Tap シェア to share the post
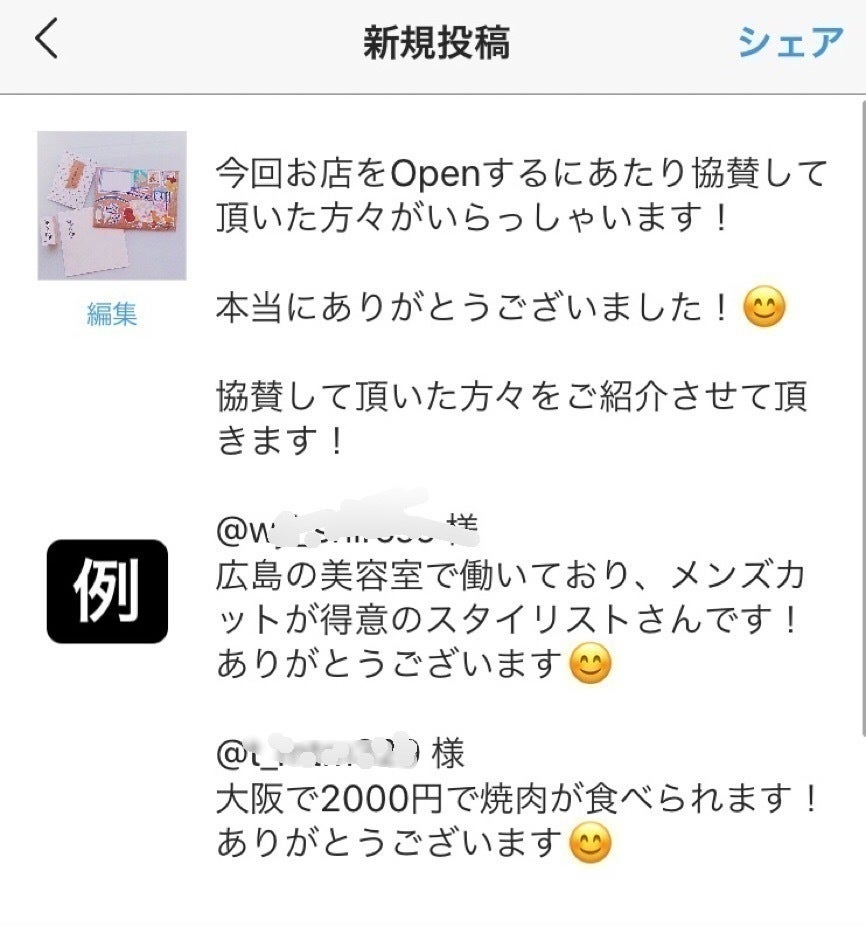The width and height of the screenshot is (866, 926). point(788,40)
